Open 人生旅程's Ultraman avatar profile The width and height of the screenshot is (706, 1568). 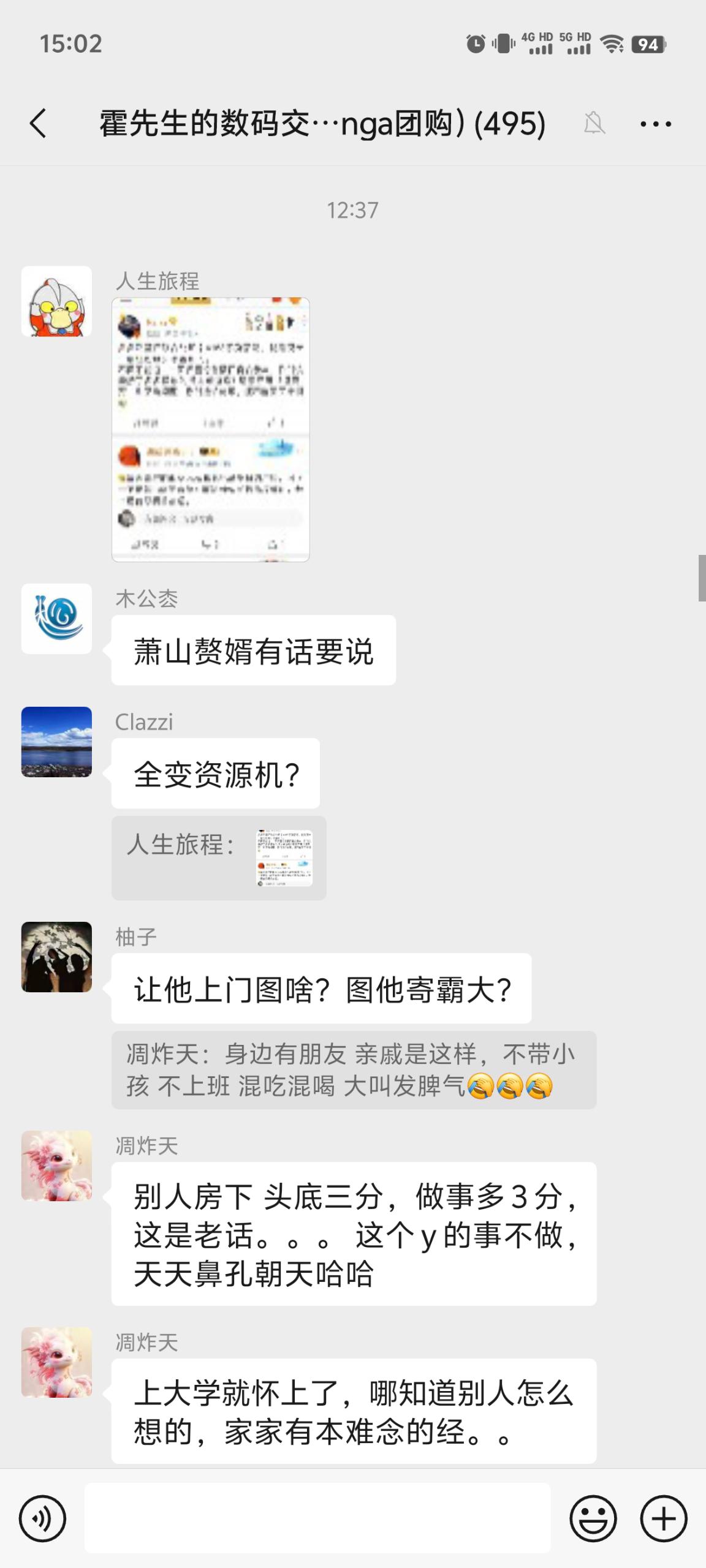point(56,301)
